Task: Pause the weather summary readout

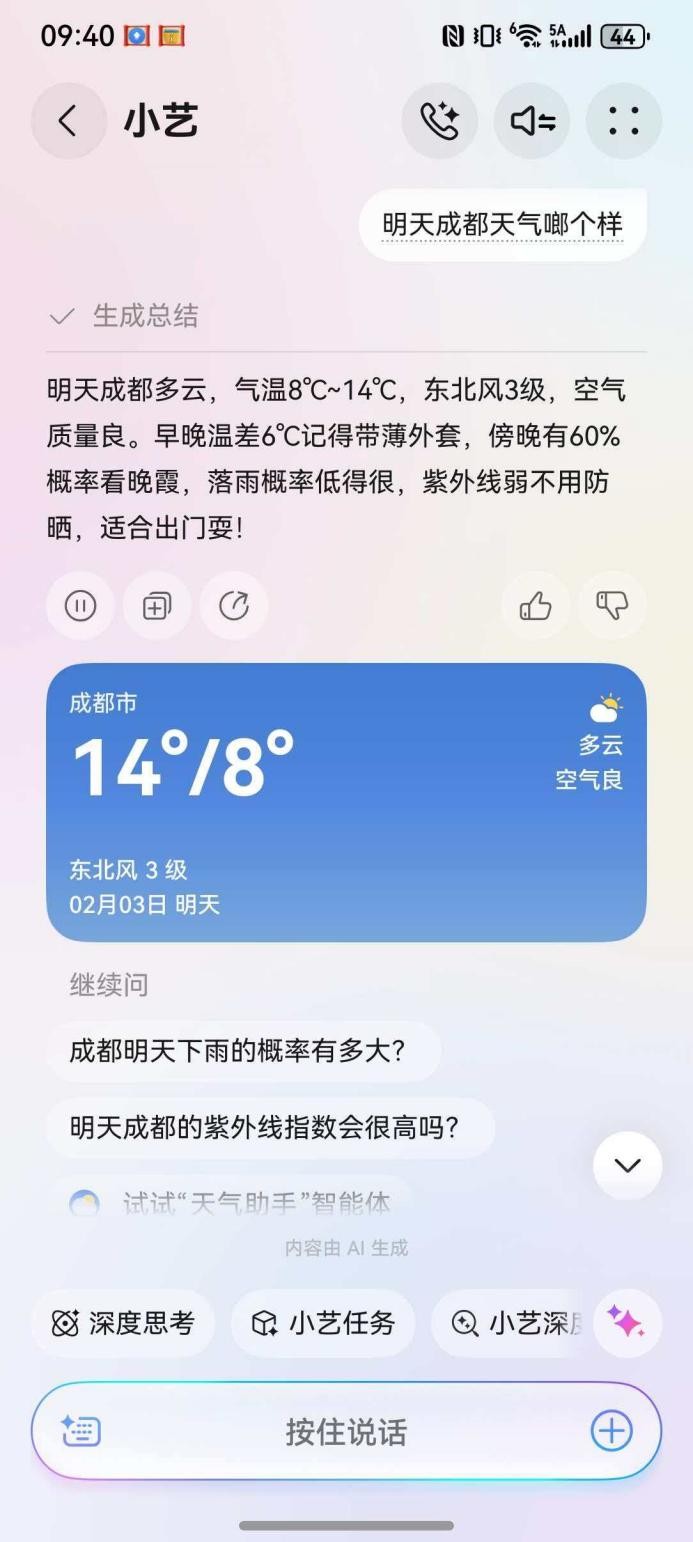Action: (x=80, y=605)
